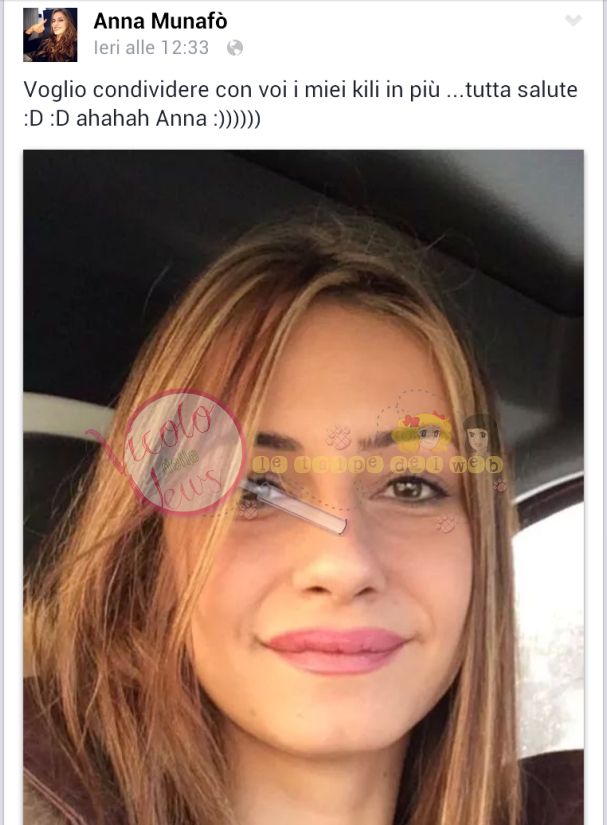
Task: Tap the name Anna Munafò
Action: (x=160, y=21)
